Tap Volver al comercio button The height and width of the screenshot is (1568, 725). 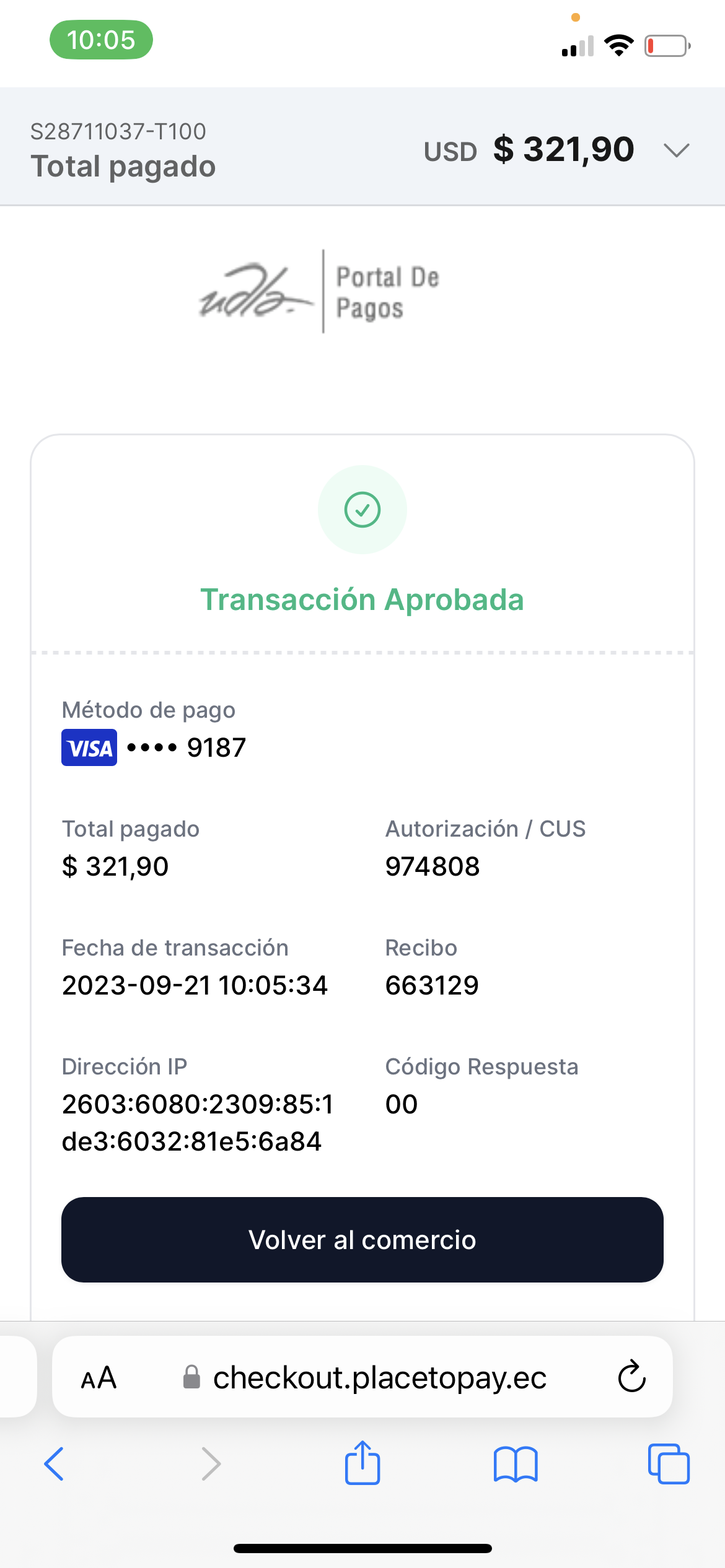(x=362, y=1240)
